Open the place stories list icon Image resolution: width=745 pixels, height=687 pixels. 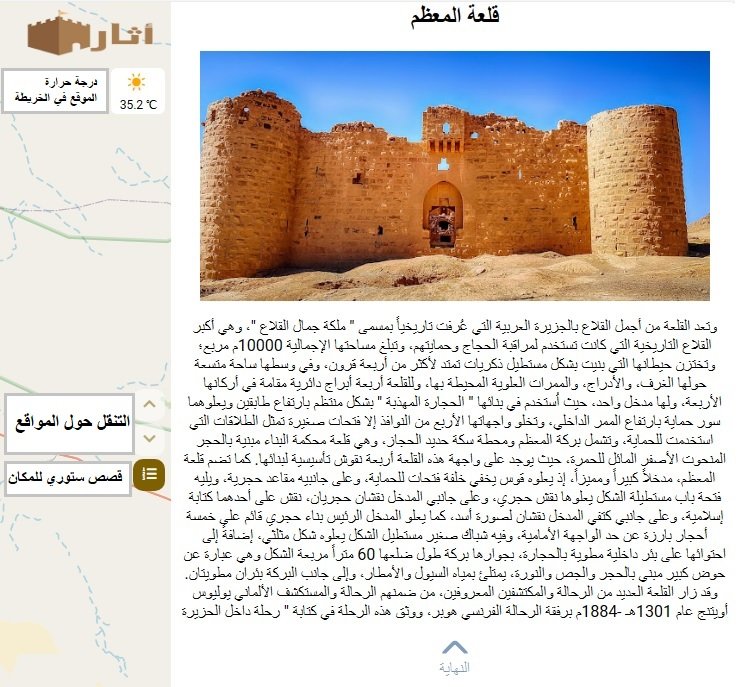tap(149, 474)
